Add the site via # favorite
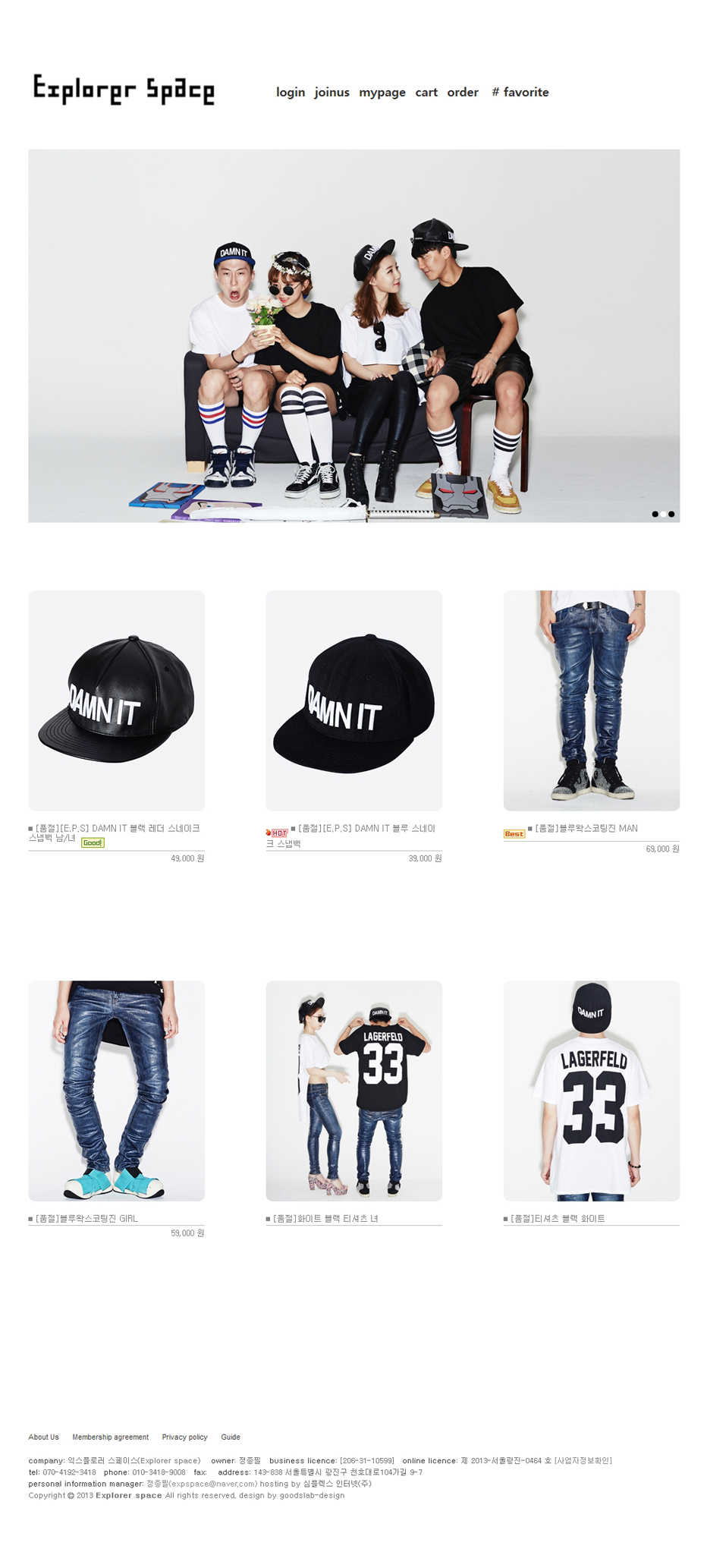 click(x=520, y=93)
